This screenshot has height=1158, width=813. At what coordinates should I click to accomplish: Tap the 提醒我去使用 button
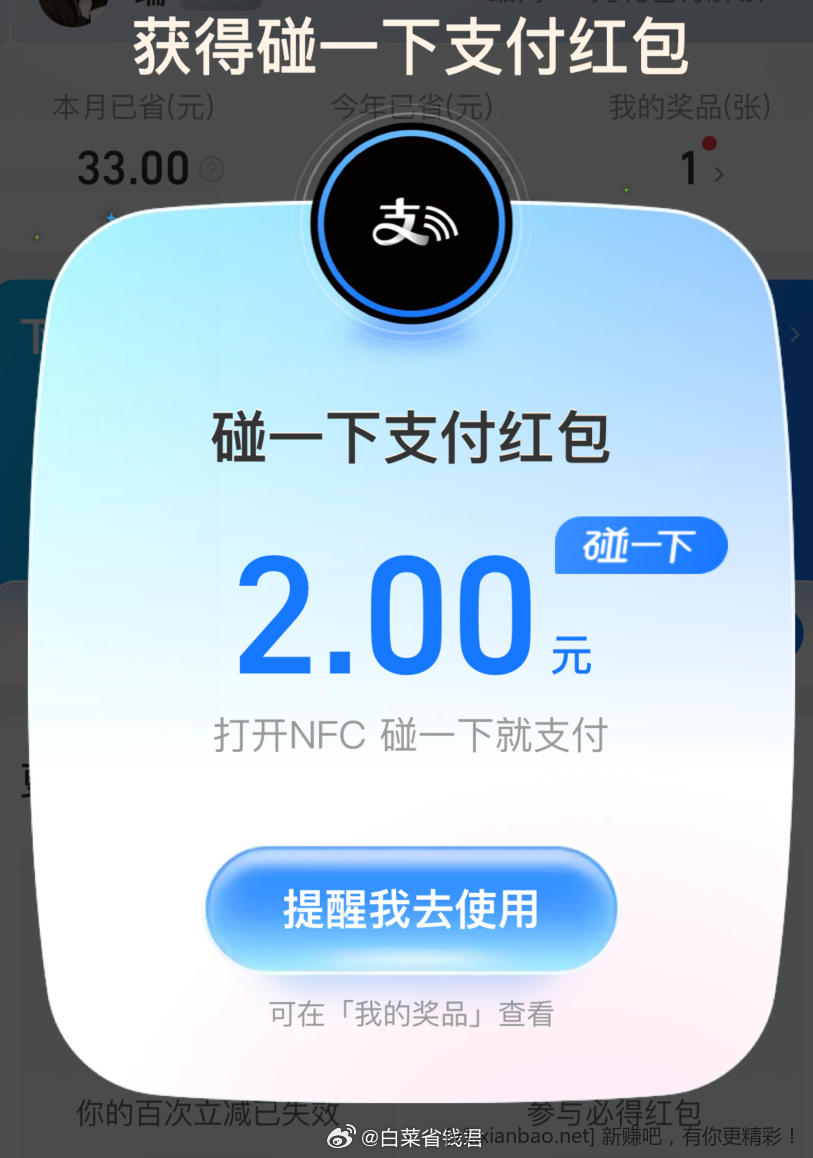(411, 909)
